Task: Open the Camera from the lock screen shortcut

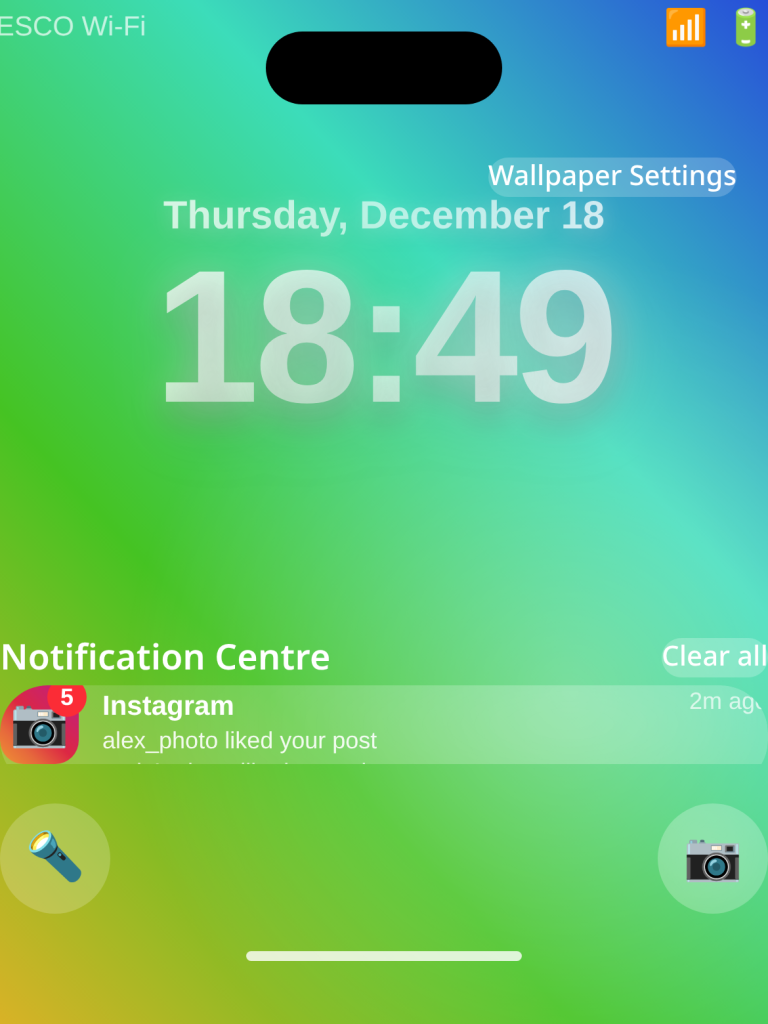Action: point(711,858)
